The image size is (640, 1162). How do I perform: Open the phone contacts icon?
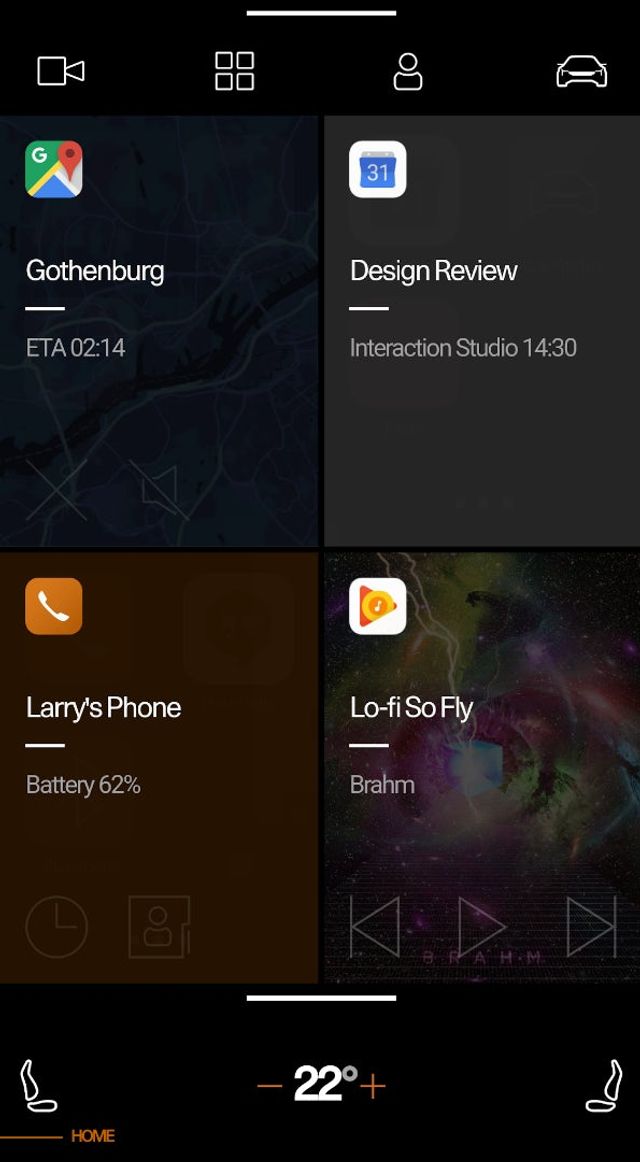(159, 927)
